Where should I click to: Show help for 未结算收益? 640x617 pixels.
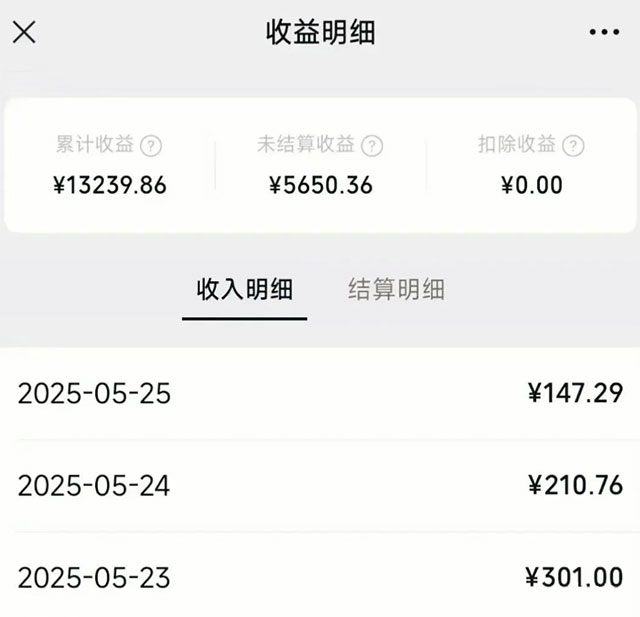pyautogui.click(x=372, y=146)
